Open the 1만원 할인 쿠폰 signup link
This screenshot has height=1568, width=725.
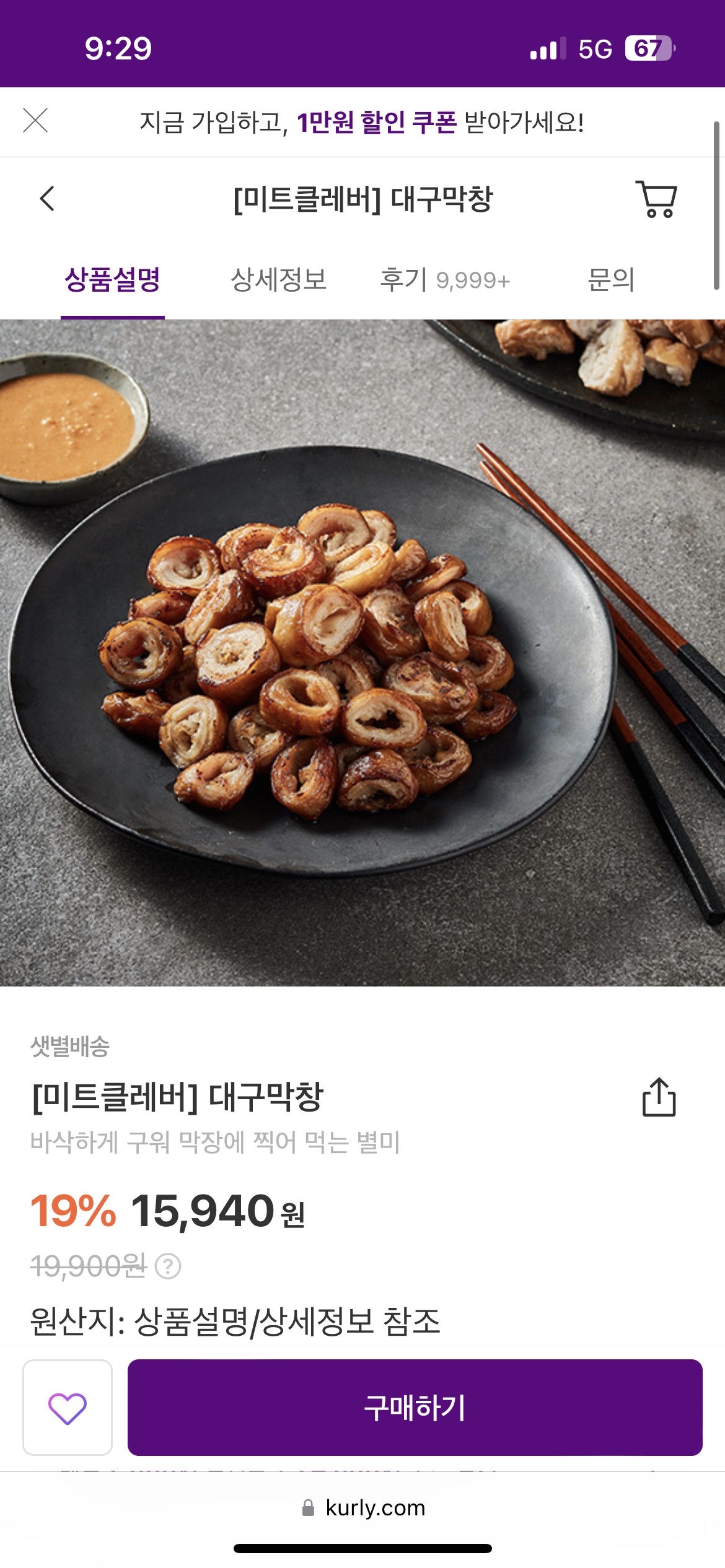coord(377,122)
